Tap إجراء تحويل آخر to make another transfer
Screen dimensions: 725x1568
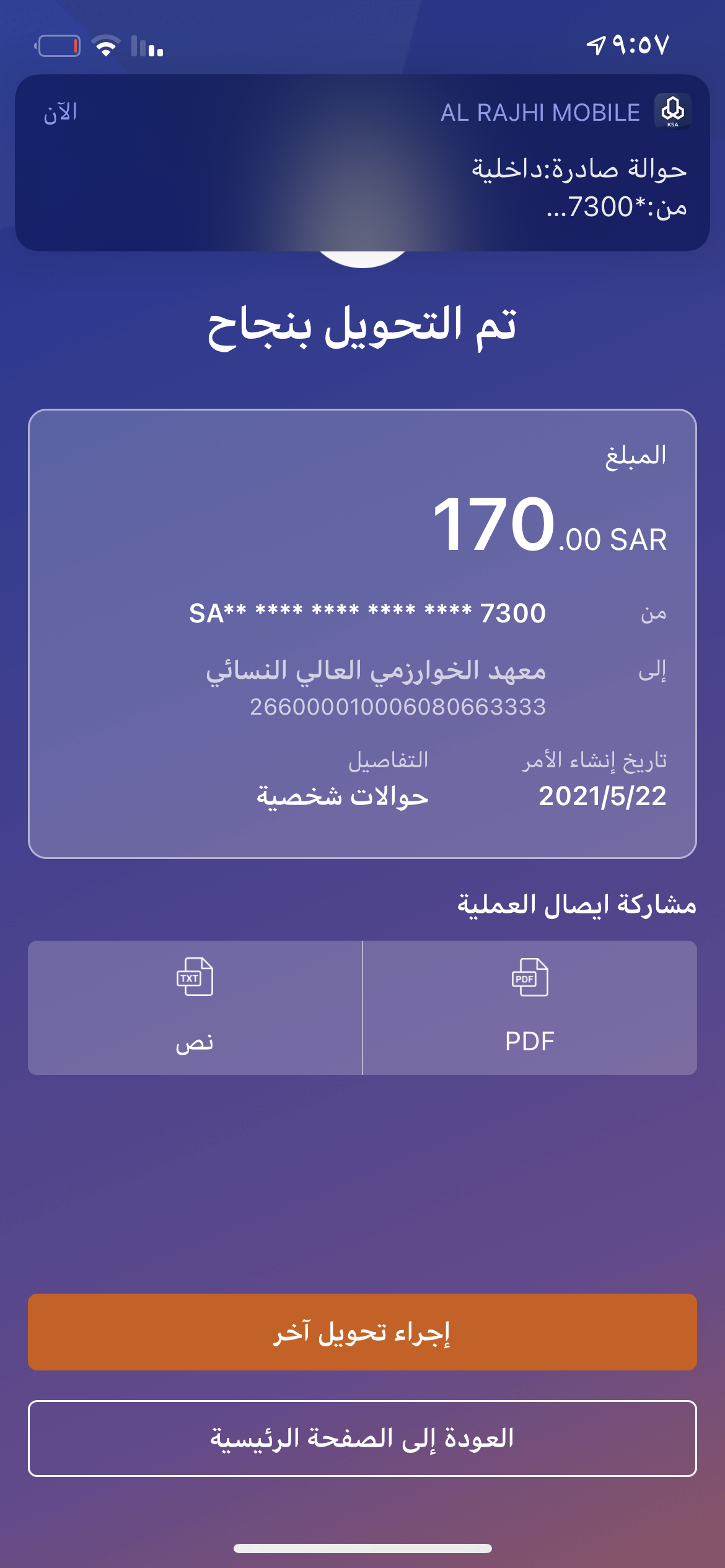tap(362, 1331)
